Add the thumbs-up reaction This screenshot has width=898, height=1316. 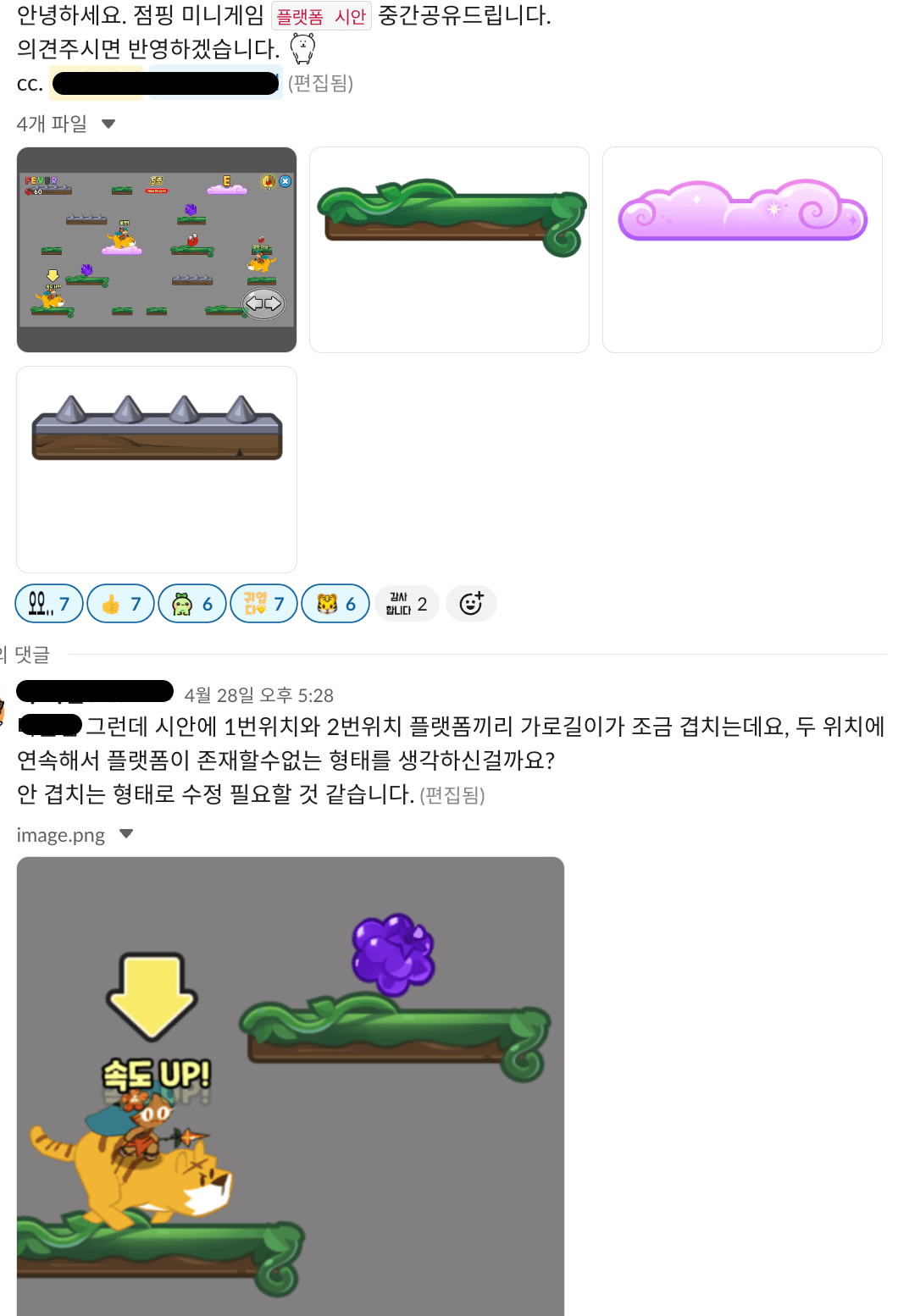coord(120,604)
